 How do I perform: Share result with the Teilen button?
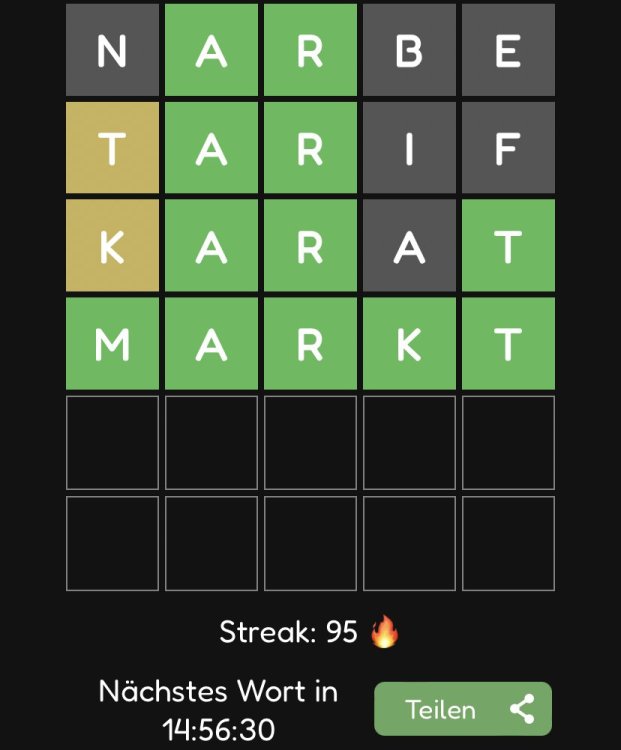[463, 709]
